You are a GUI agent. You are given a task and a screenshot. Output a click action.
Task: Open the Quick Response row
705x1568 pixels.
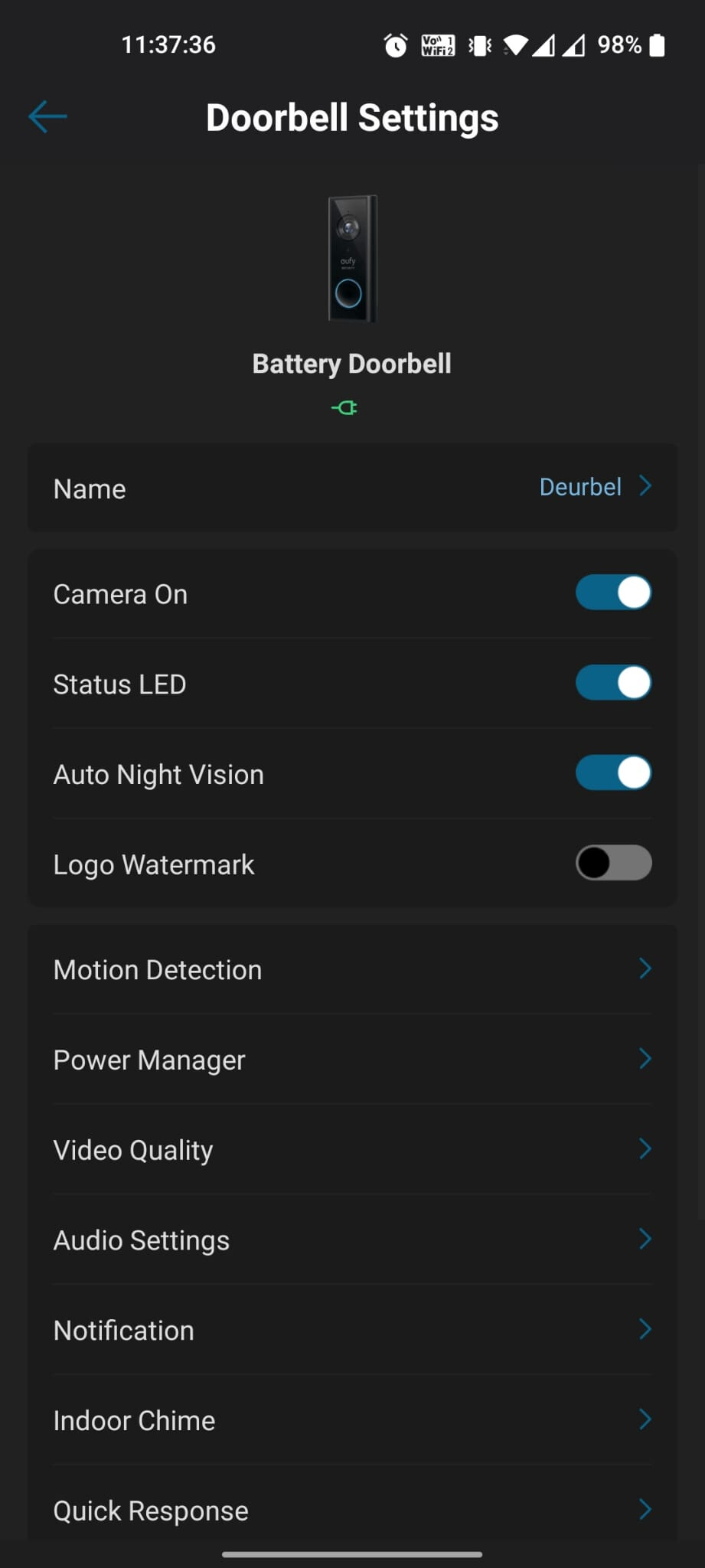click(352, 1507)
